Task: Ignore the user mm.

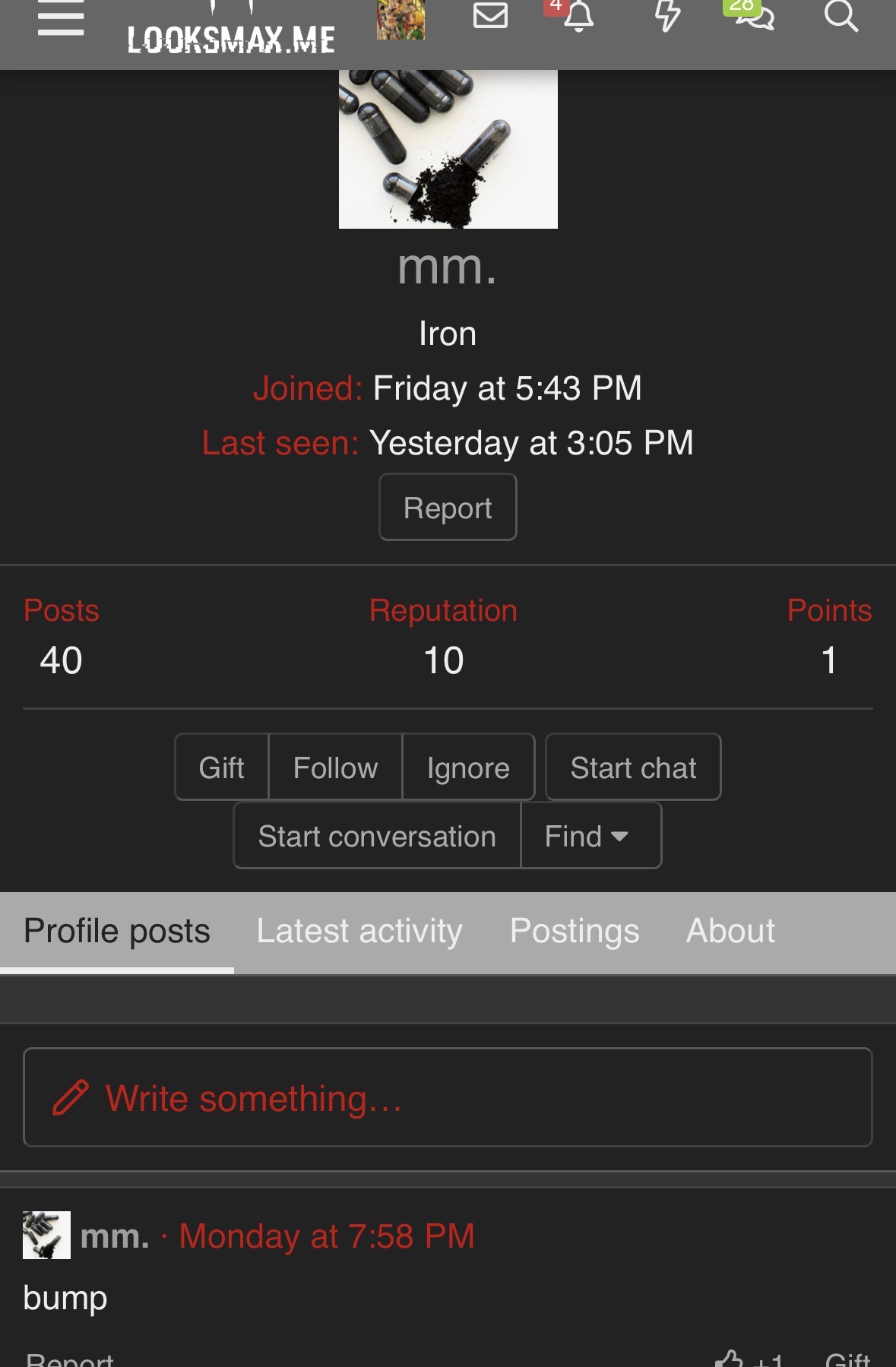Action: coord(468,767)
